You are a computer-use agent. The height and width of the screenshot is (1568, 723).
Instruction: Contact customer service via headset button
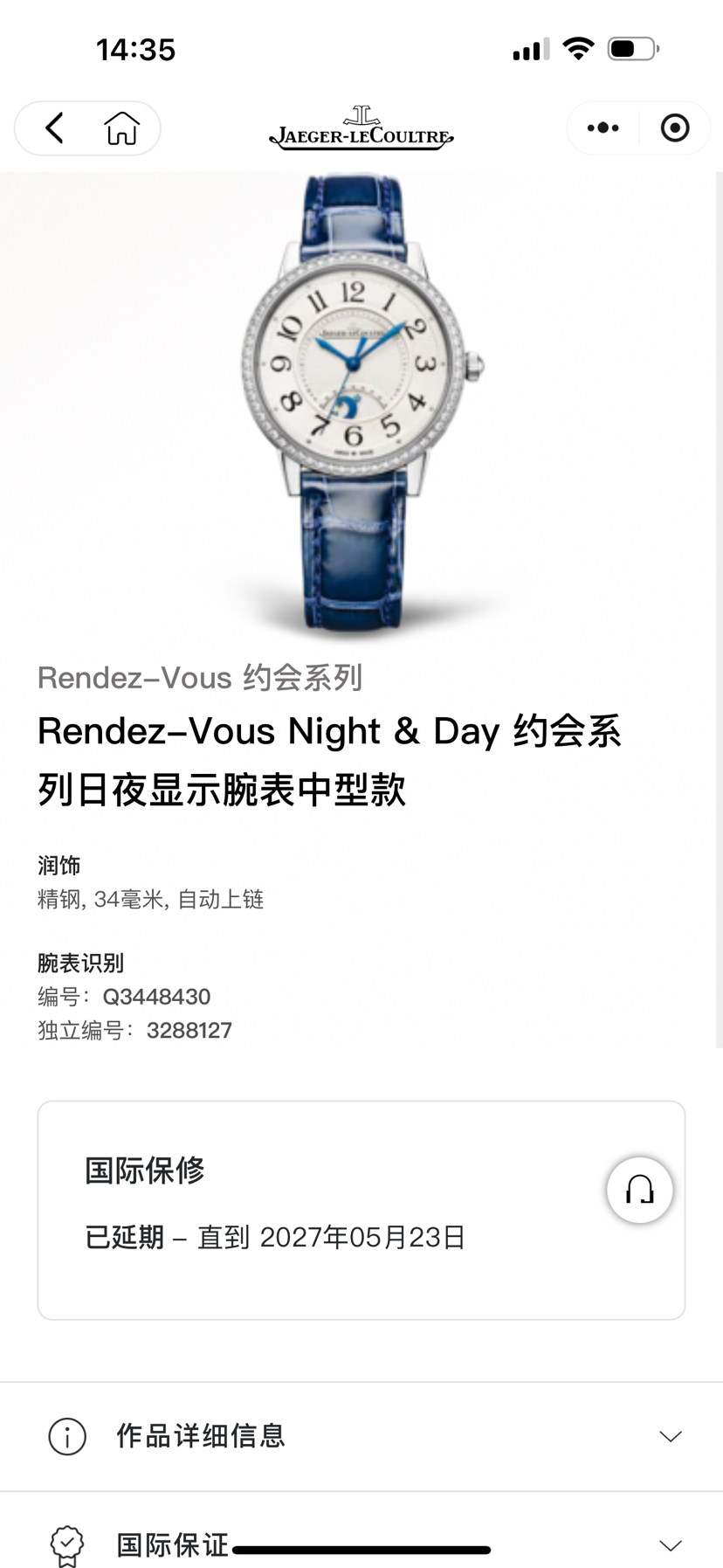(639, 1190)
